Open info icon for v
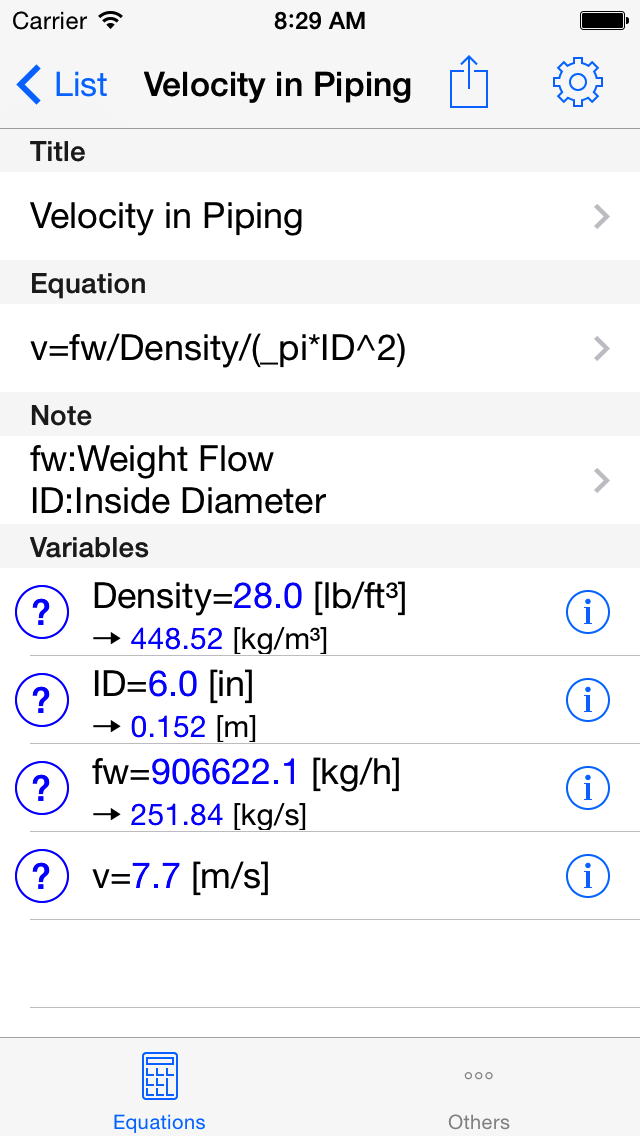640x1136 pixels. [587, 877]
